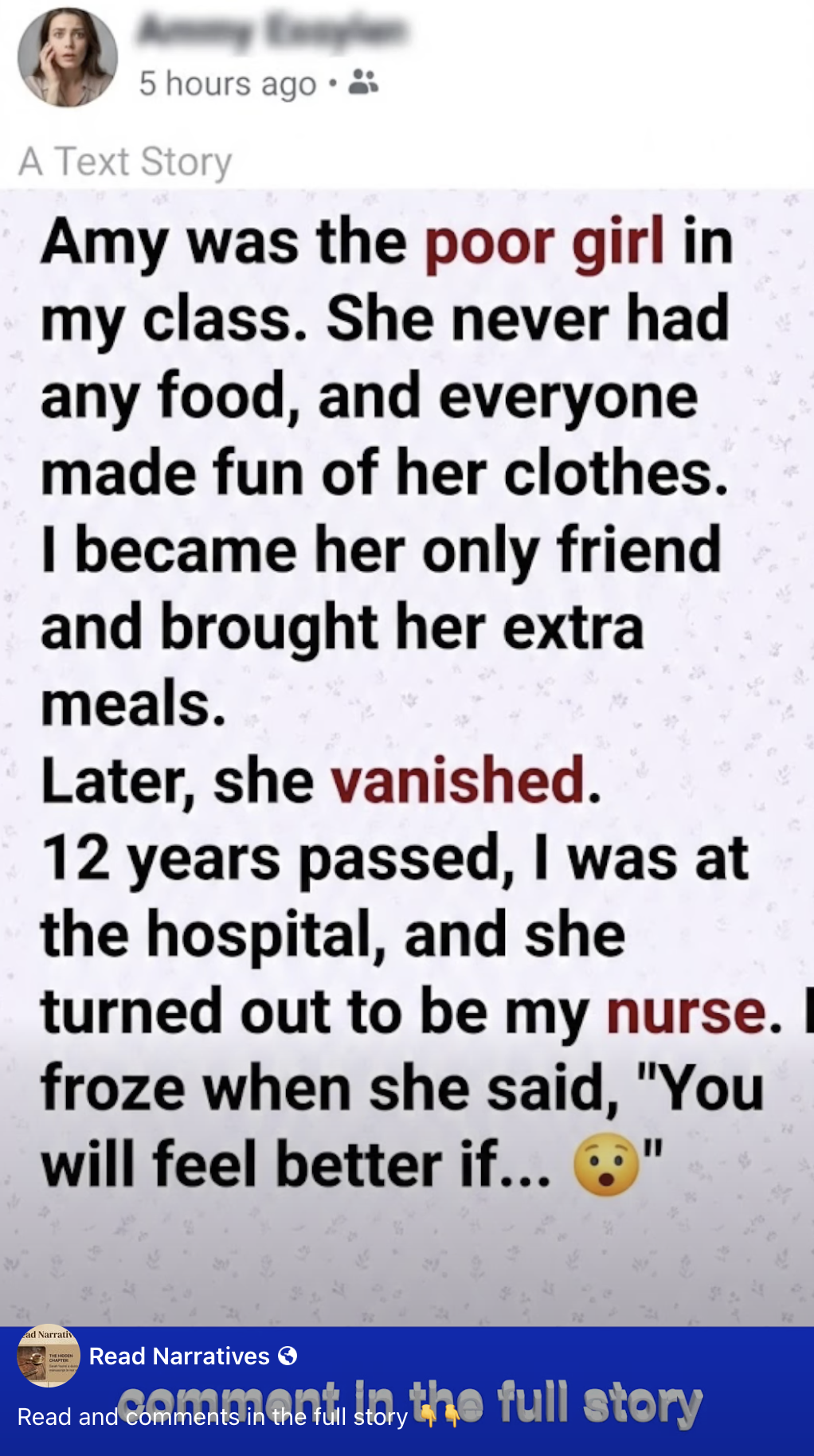Open the Read Narratives page name

tap(179, 1356)
